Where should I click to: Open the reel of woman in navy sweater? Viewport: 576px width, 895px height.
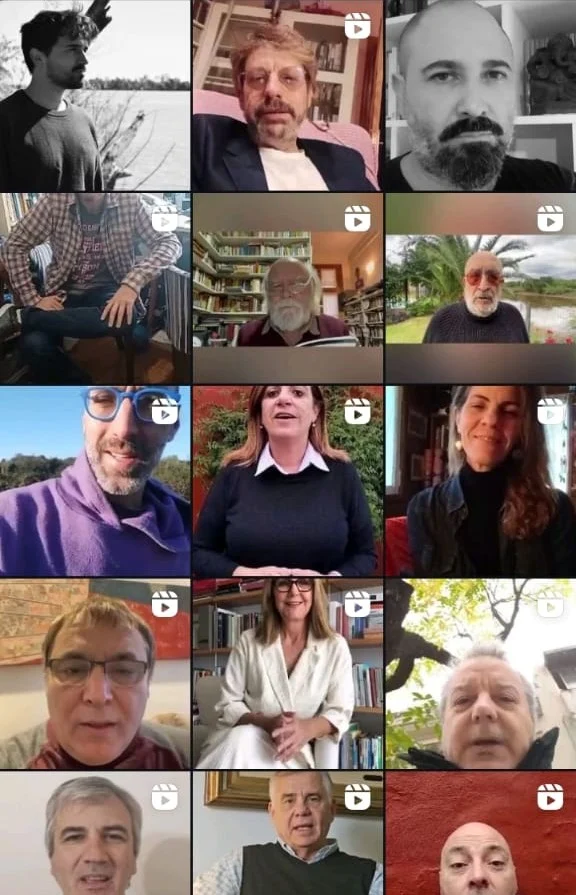tap(288, 481)
